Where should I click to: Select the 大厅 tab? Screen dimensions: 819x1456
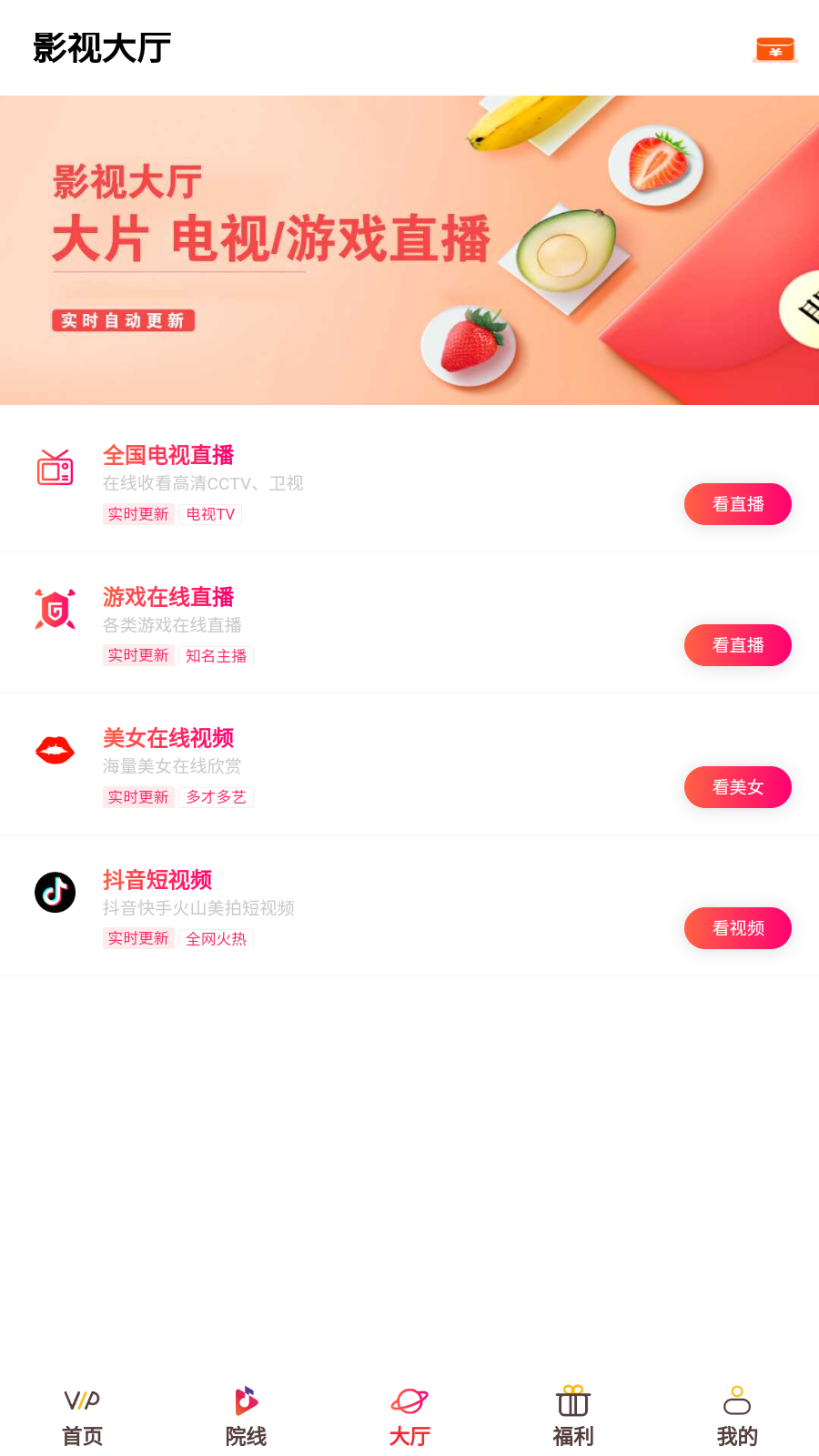pos(409,1417)
